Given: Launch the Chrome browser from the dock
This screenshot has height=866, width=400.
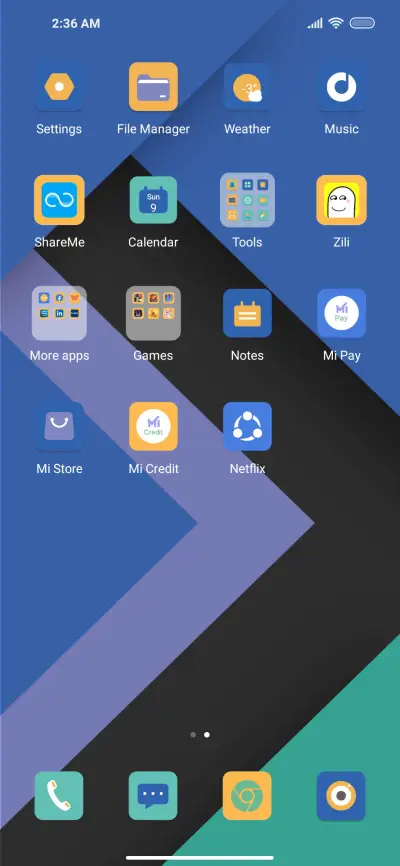Looking at the screenshot, I should coord(247,796).
